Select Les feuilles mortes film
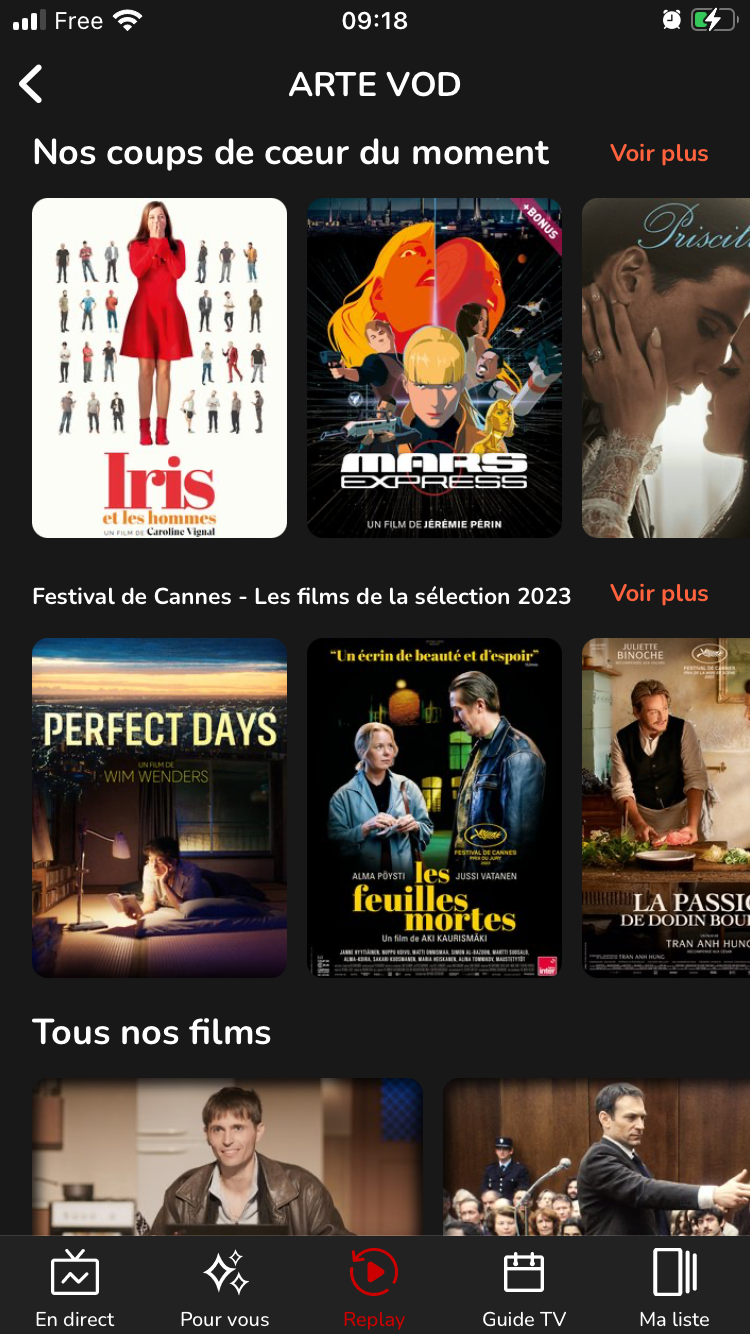 point(434,807)
